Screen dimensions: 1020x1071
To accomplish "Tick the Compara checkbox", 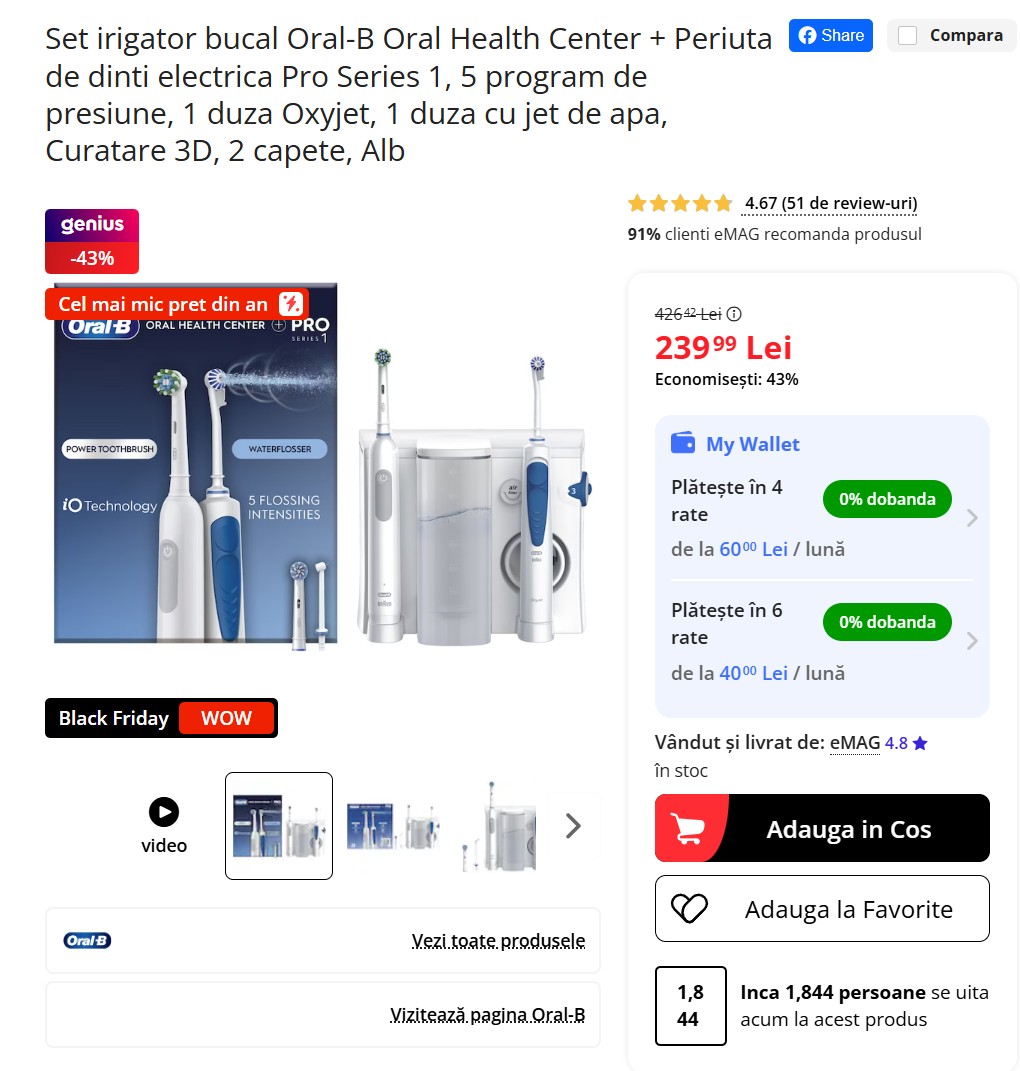I will [x=908, y=36].
